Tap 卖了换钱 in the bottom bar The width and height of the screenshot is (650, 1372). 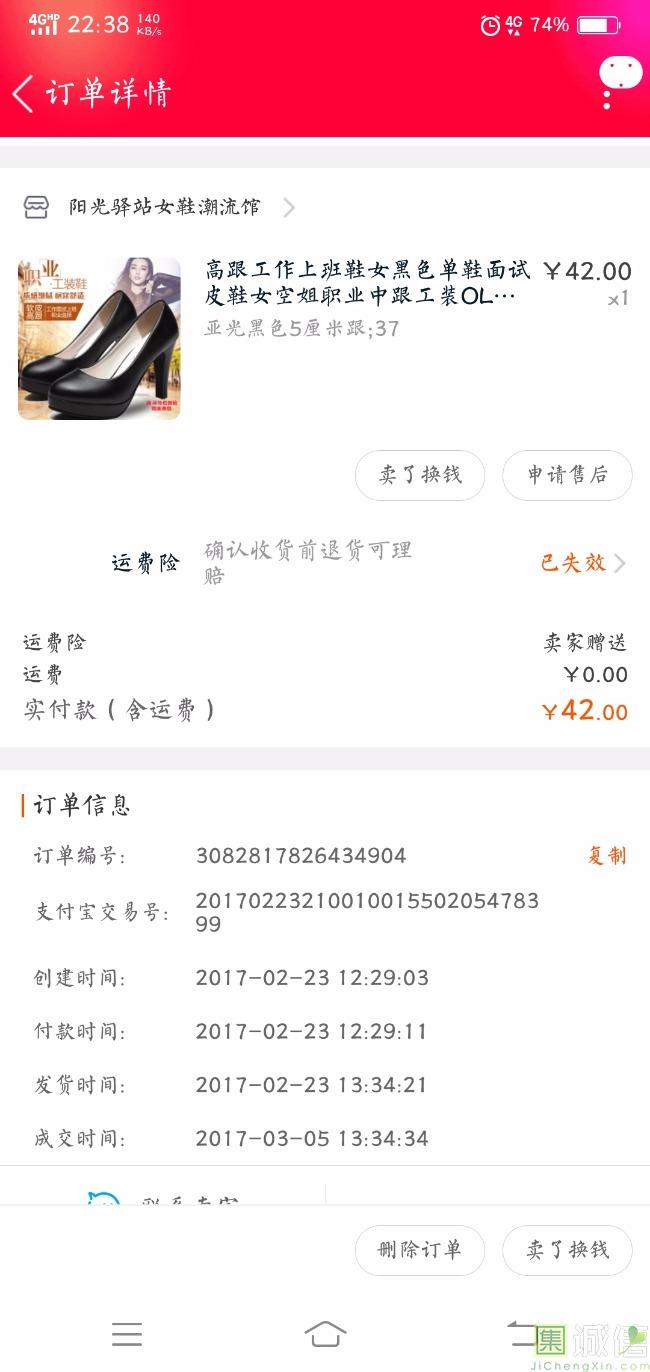pos(567,1250)
